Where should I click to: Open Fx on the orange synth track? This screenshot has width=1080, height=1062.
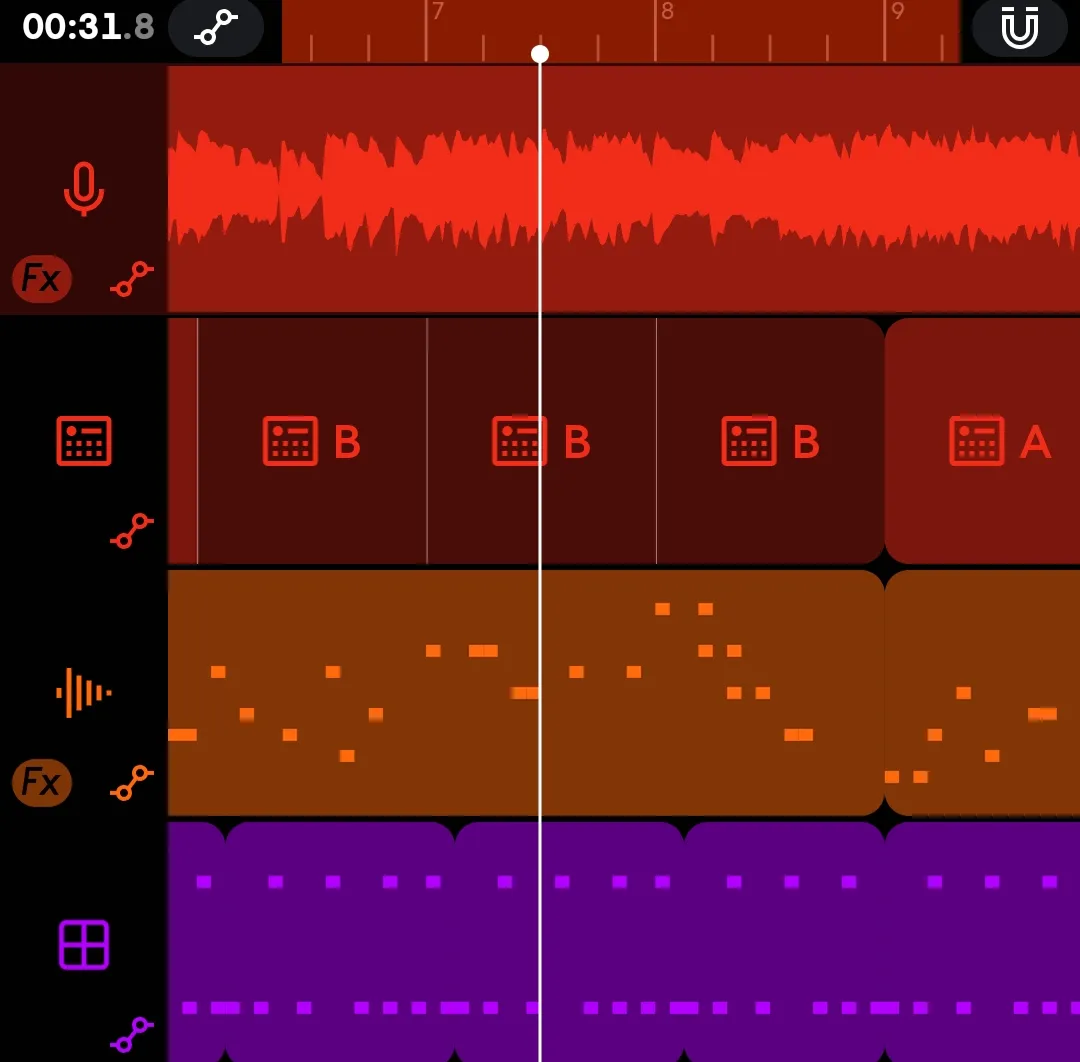point(42,782)
